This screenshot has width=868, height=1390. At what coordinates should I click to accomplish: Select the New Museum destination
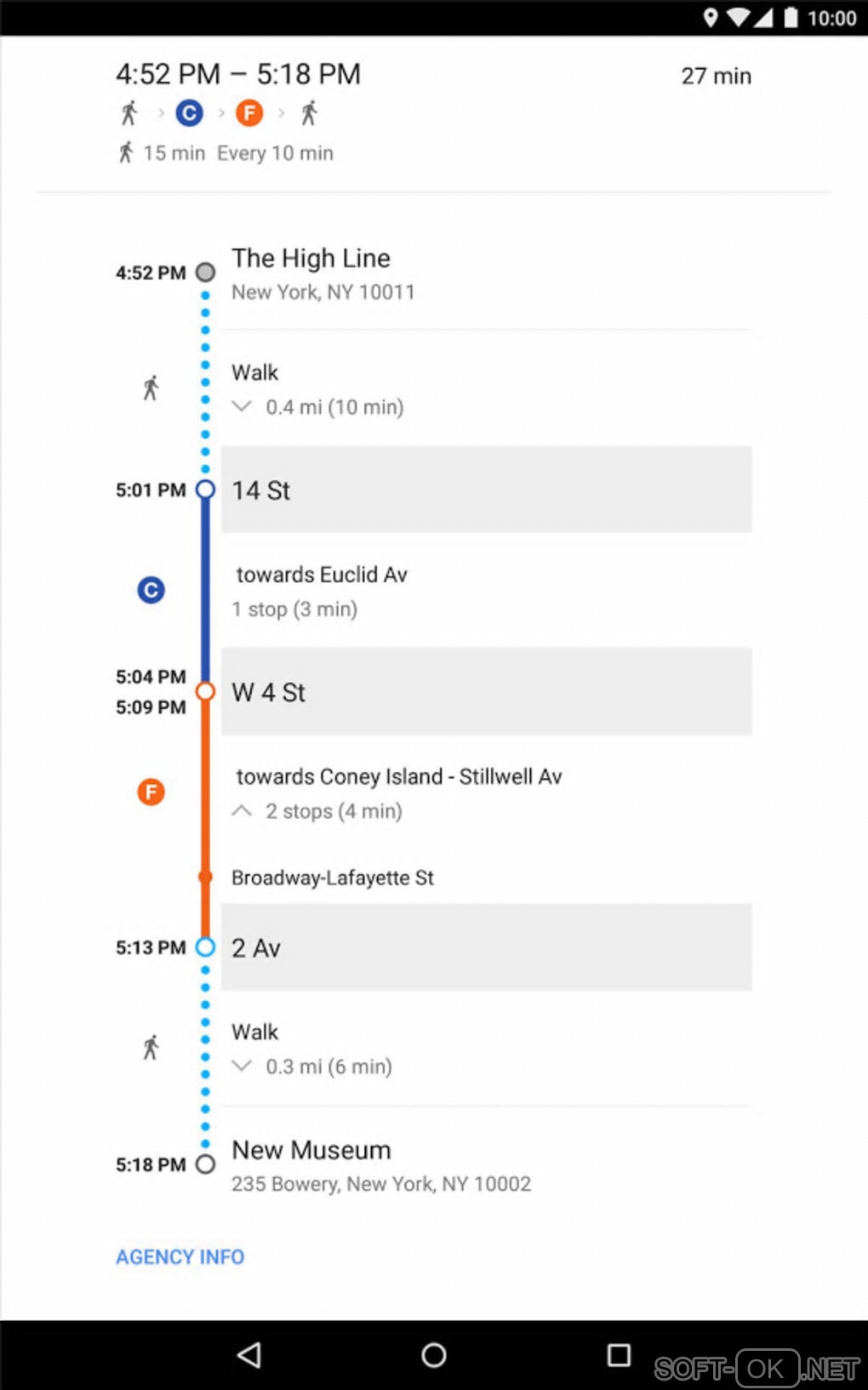coord(311,1150)
